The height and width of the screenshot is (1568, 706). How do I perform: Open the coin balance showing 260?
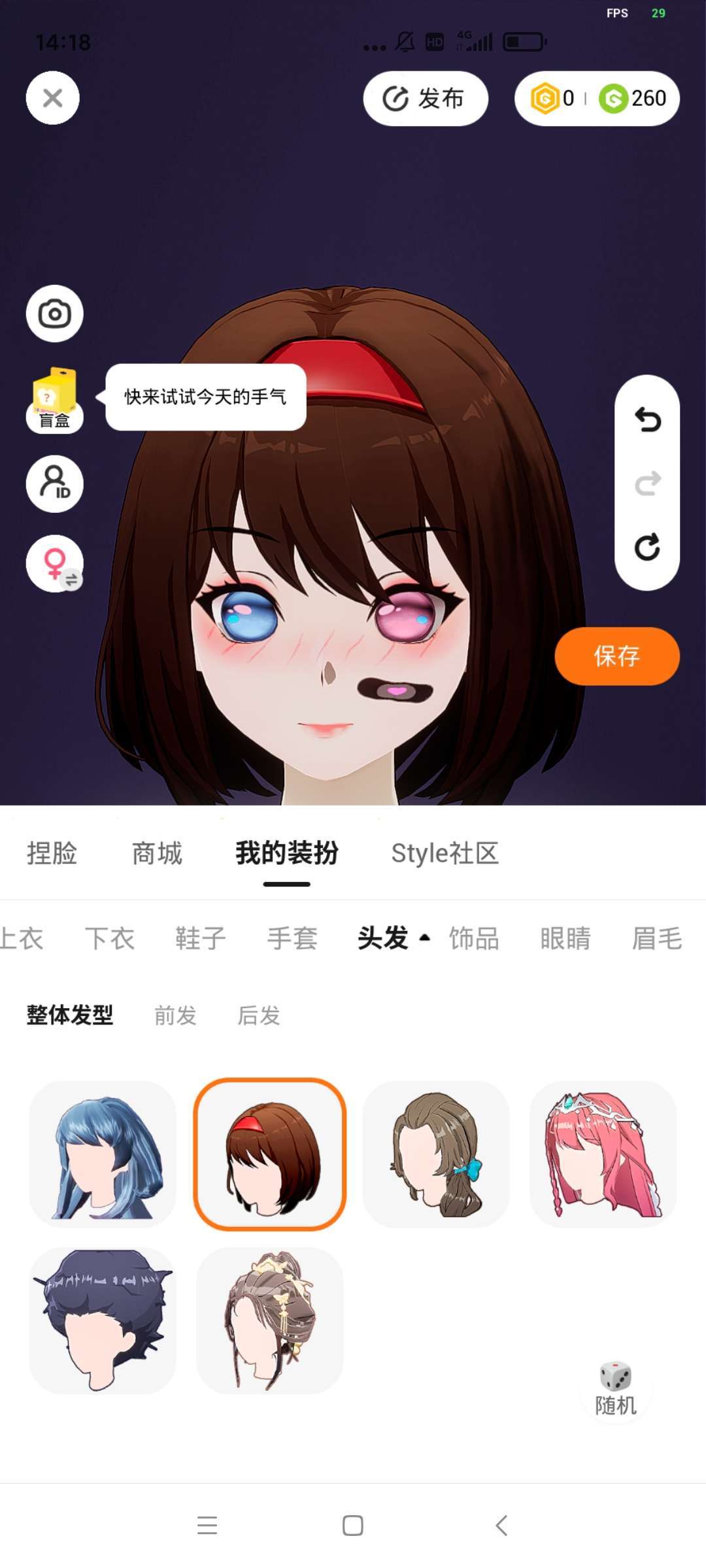(x=633, y=99)
